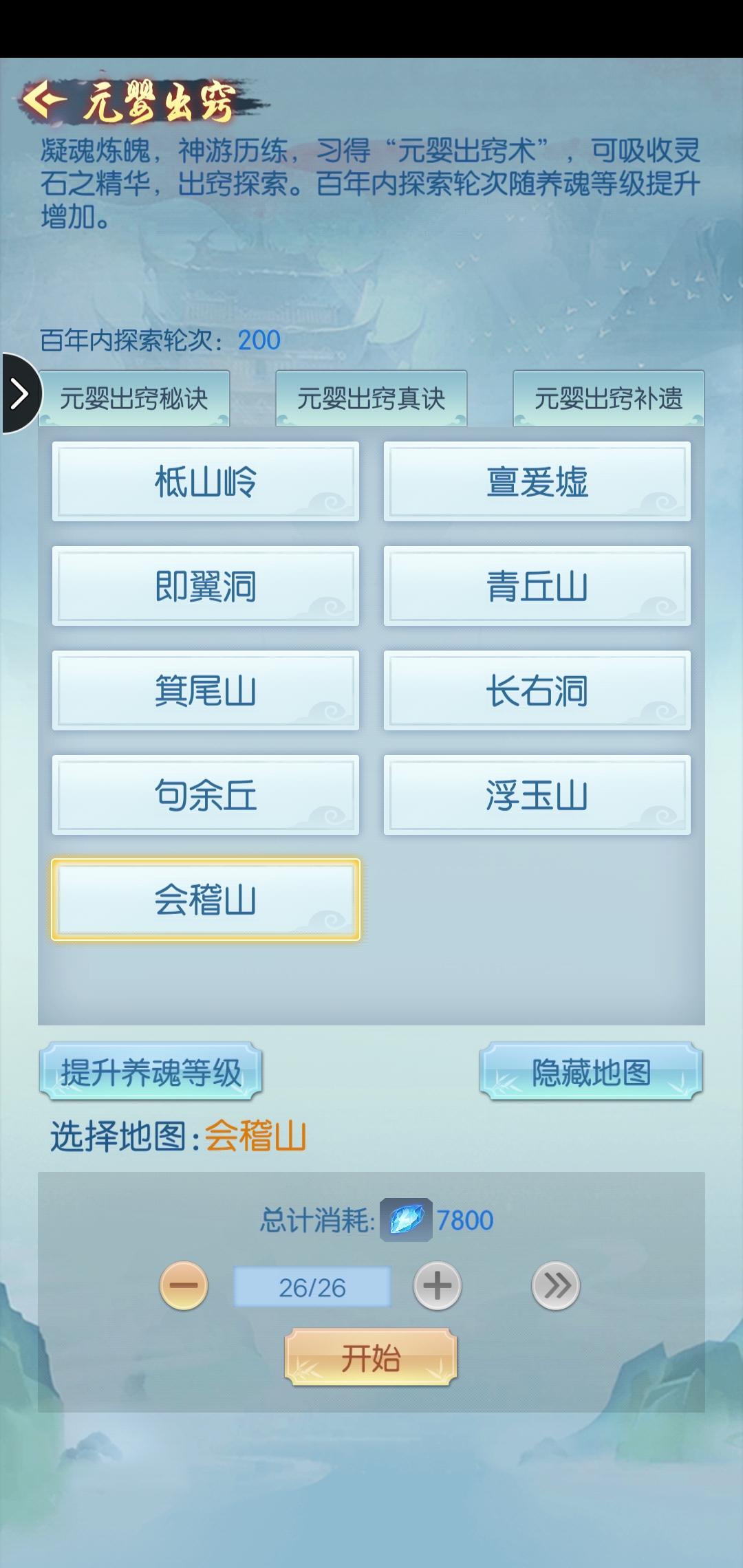Screen dimensions: 743x1568
Task: Go back from 元婴出窍 screen
Action: click(43, 101)
